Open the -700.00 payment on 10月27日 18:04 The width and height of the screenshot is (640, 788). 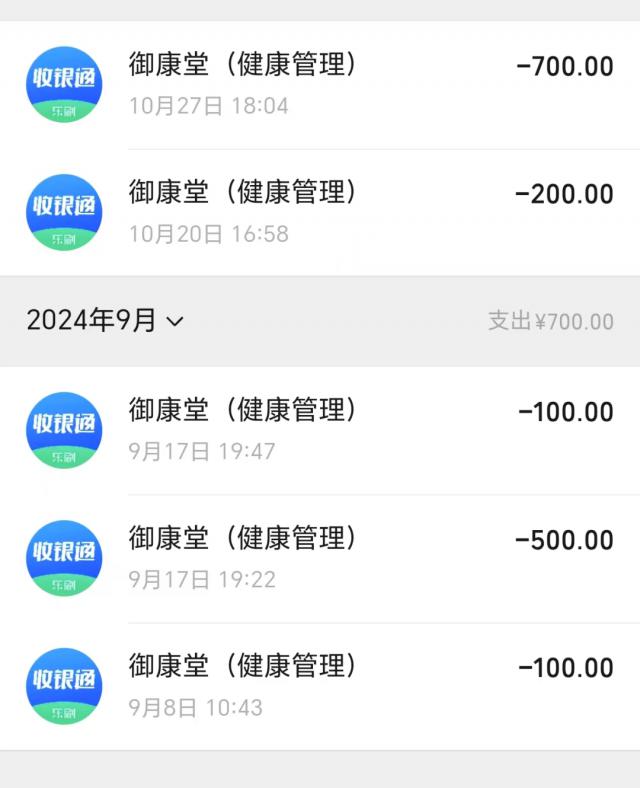click(320, 85)
